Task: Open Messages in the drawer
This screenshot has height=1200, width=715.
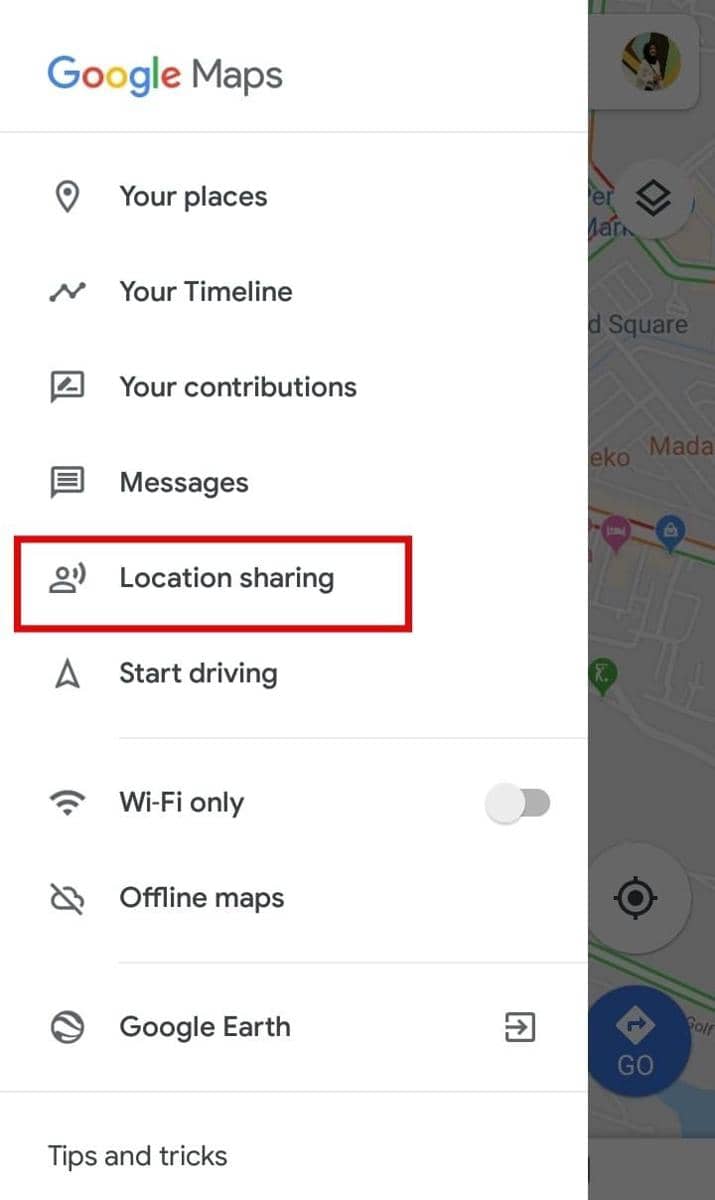Action: click(x=183, y=483)
